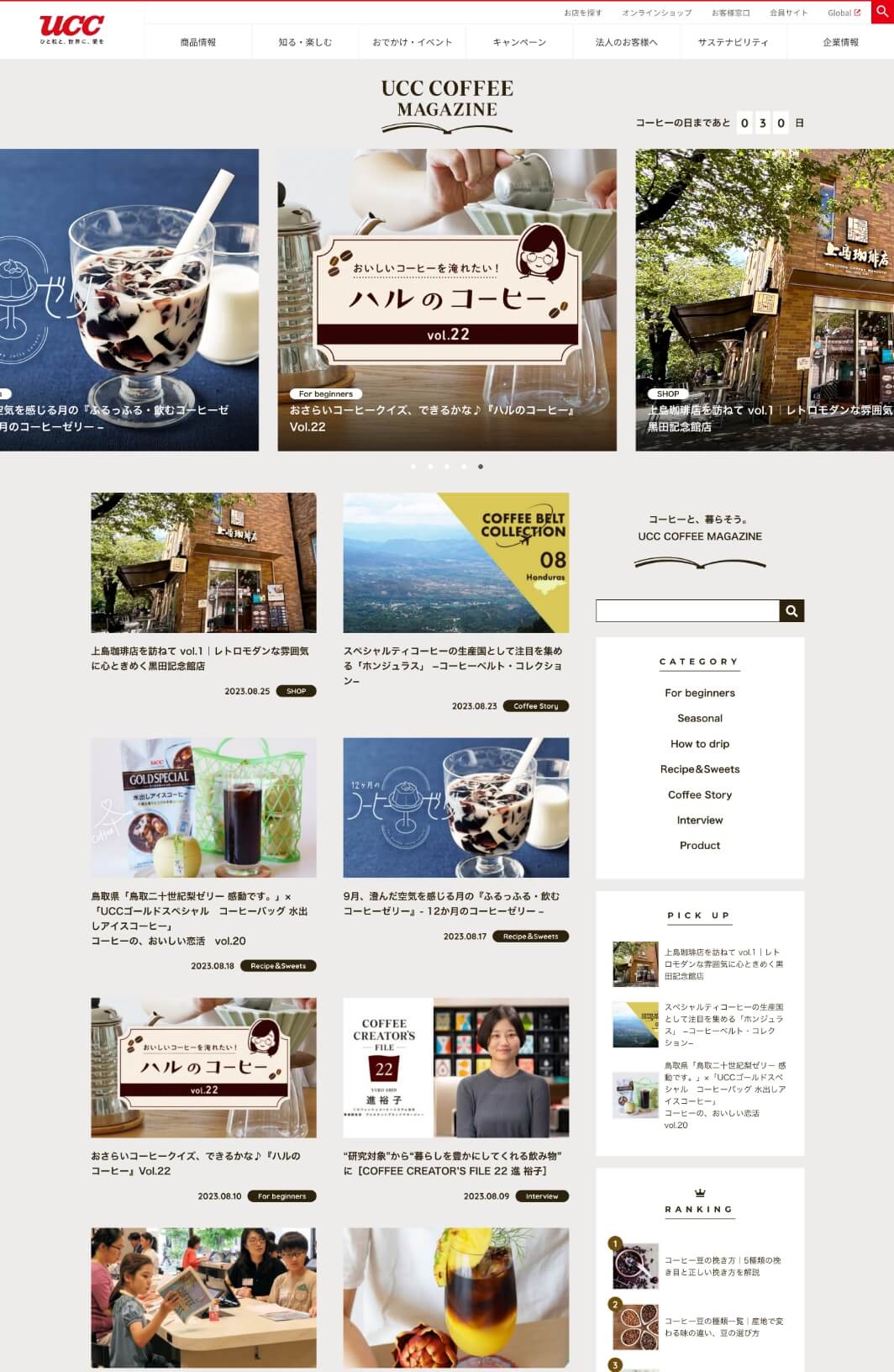Open キャンペーン navigation item
This screenshot has height=1372, width=894.
(x=519, y=42)
